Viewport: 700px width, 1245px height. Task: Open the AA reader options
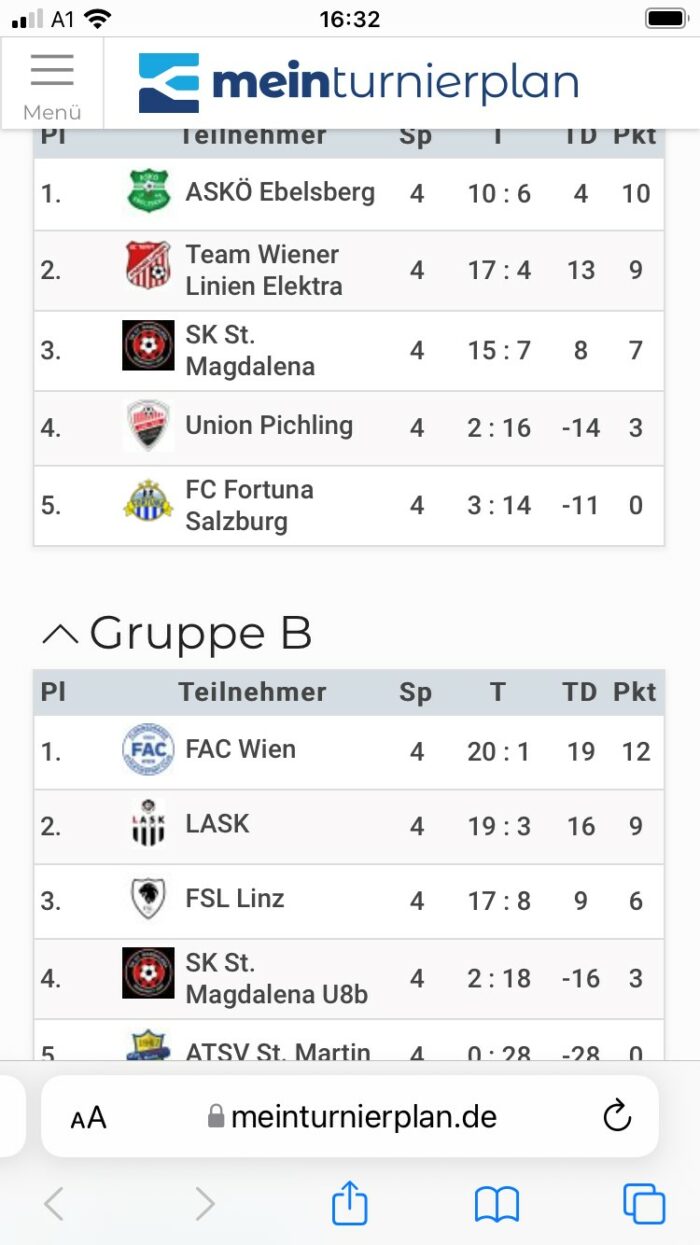88,1118
